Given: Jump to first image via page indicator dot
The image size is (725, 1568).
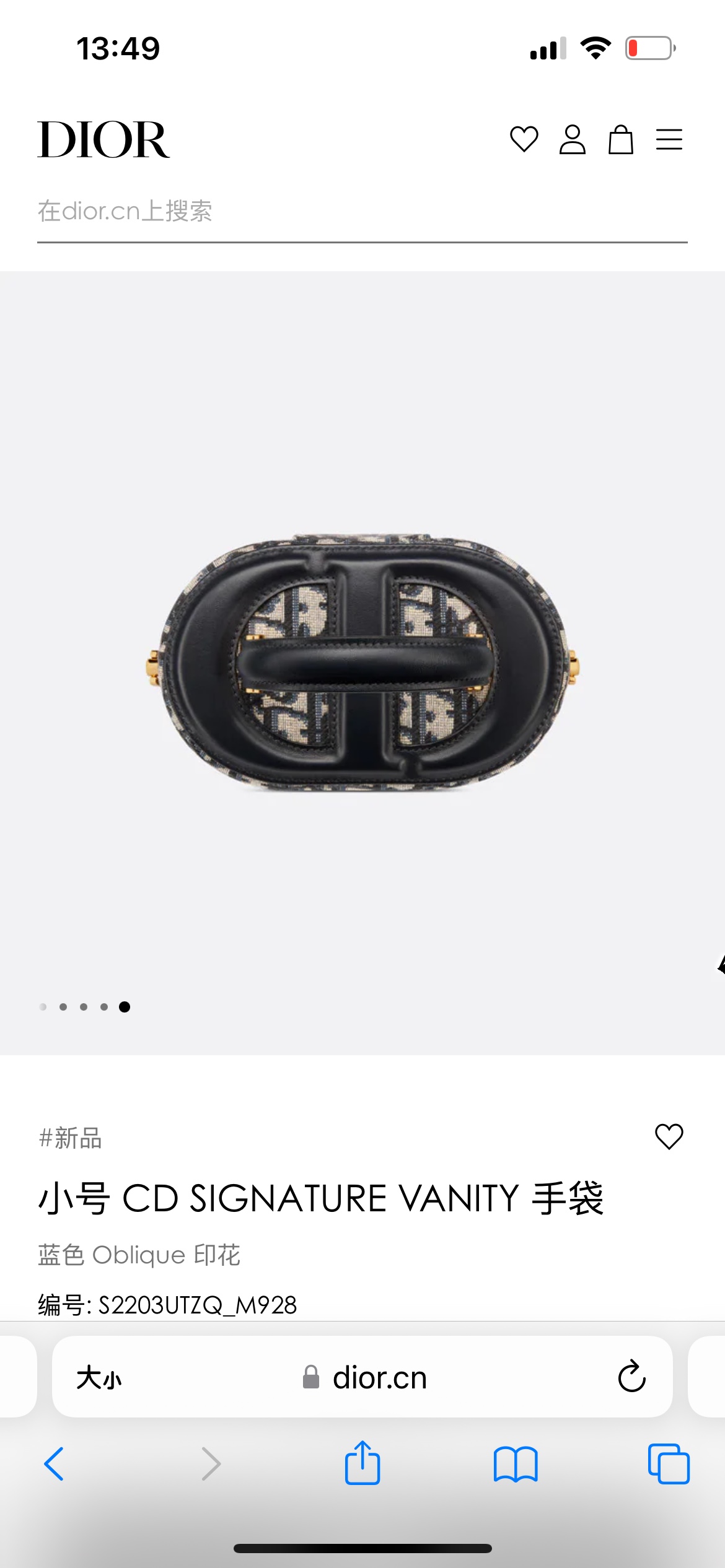Looking at the screenshot, I should 43,1007.
